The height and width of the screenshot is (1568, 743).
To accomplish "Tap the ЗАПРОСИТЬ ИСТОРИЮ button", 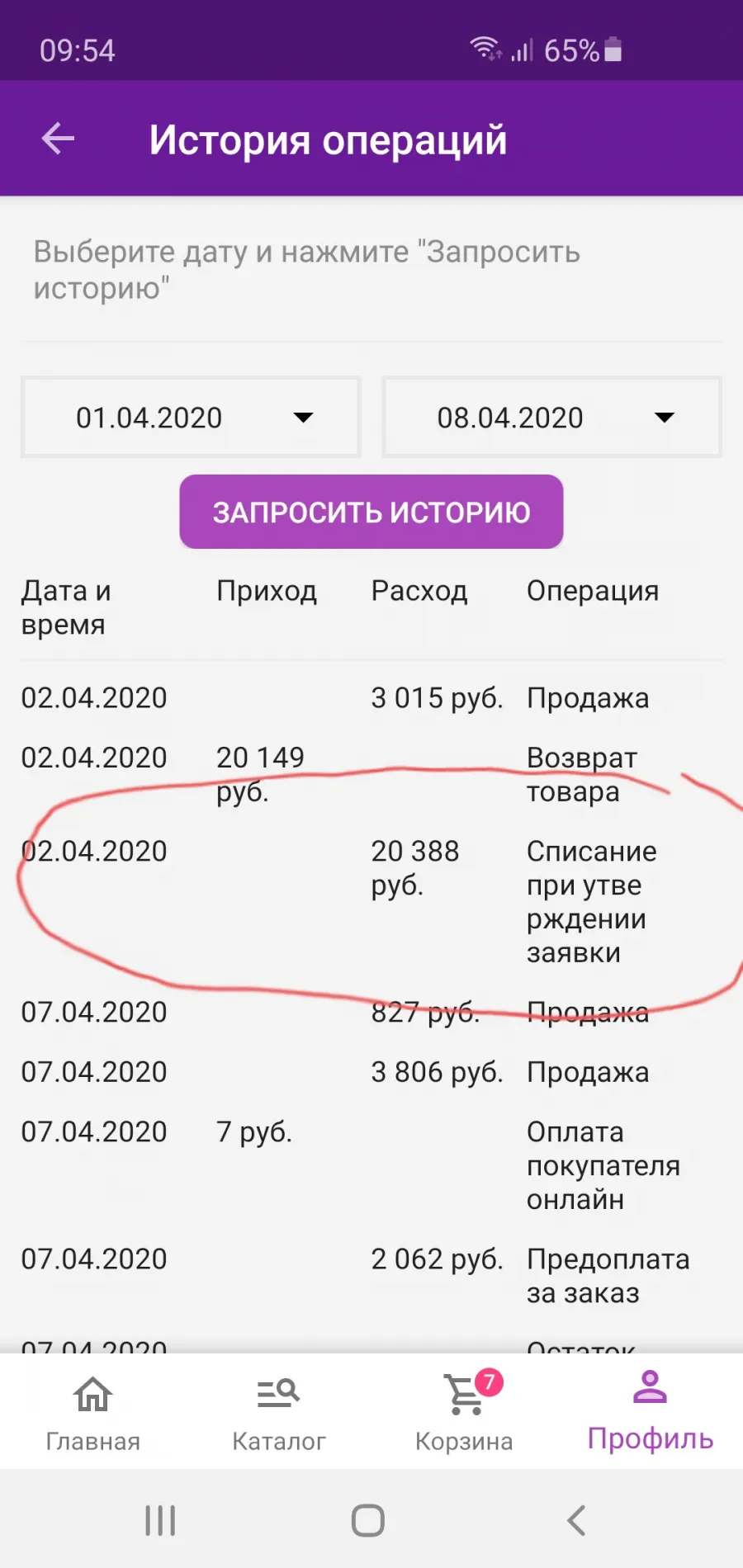I will tap(371, 512).
